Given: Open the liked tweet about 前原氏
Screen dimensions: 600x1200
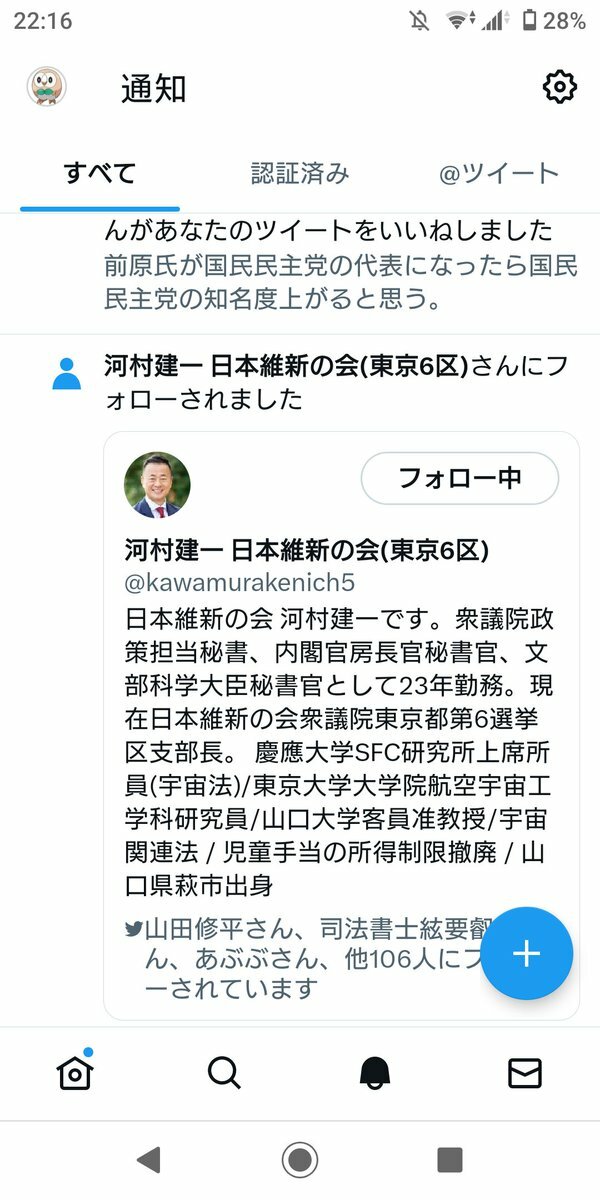Looking at the screenshot, I should coord(340,283).
